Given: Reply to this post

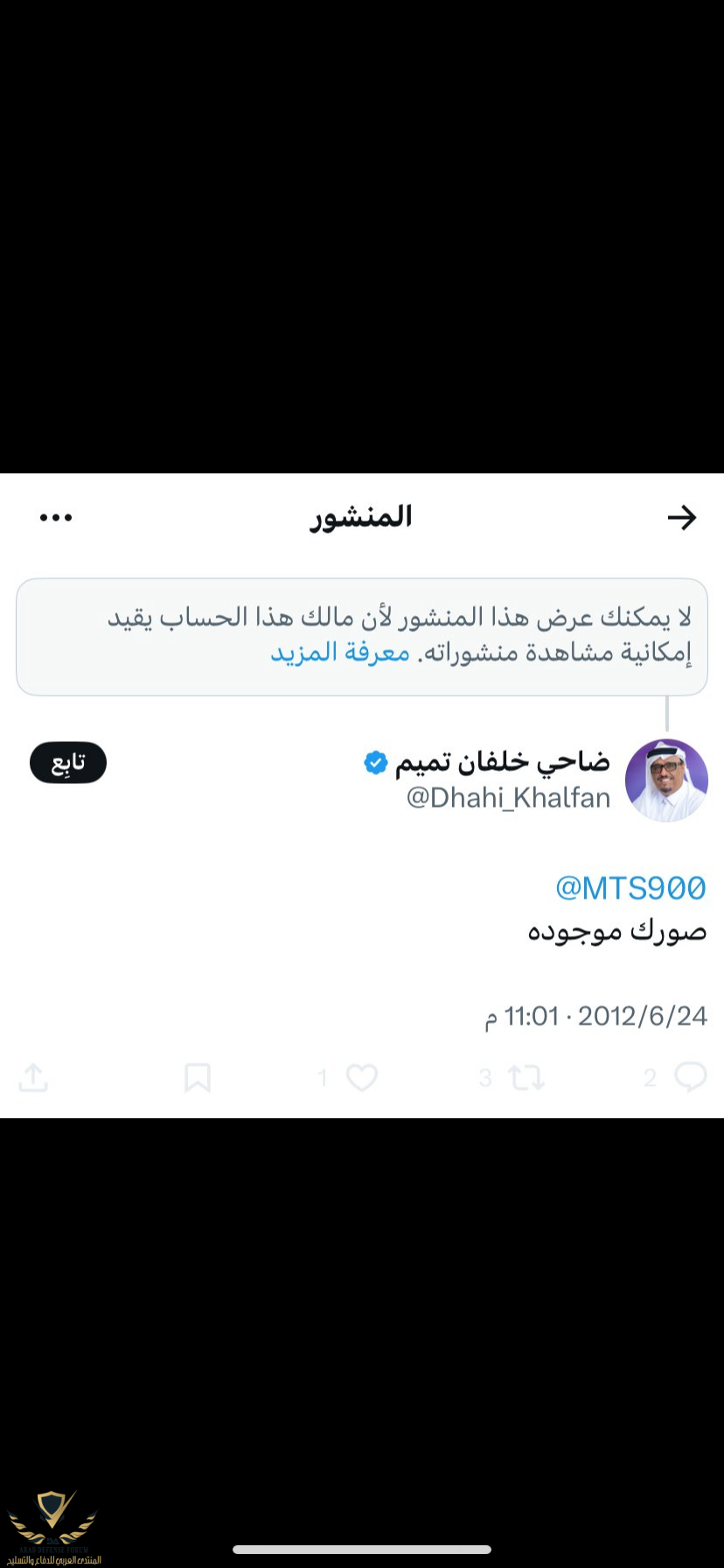Looking at the screenshot, I should pos(689,1077).
